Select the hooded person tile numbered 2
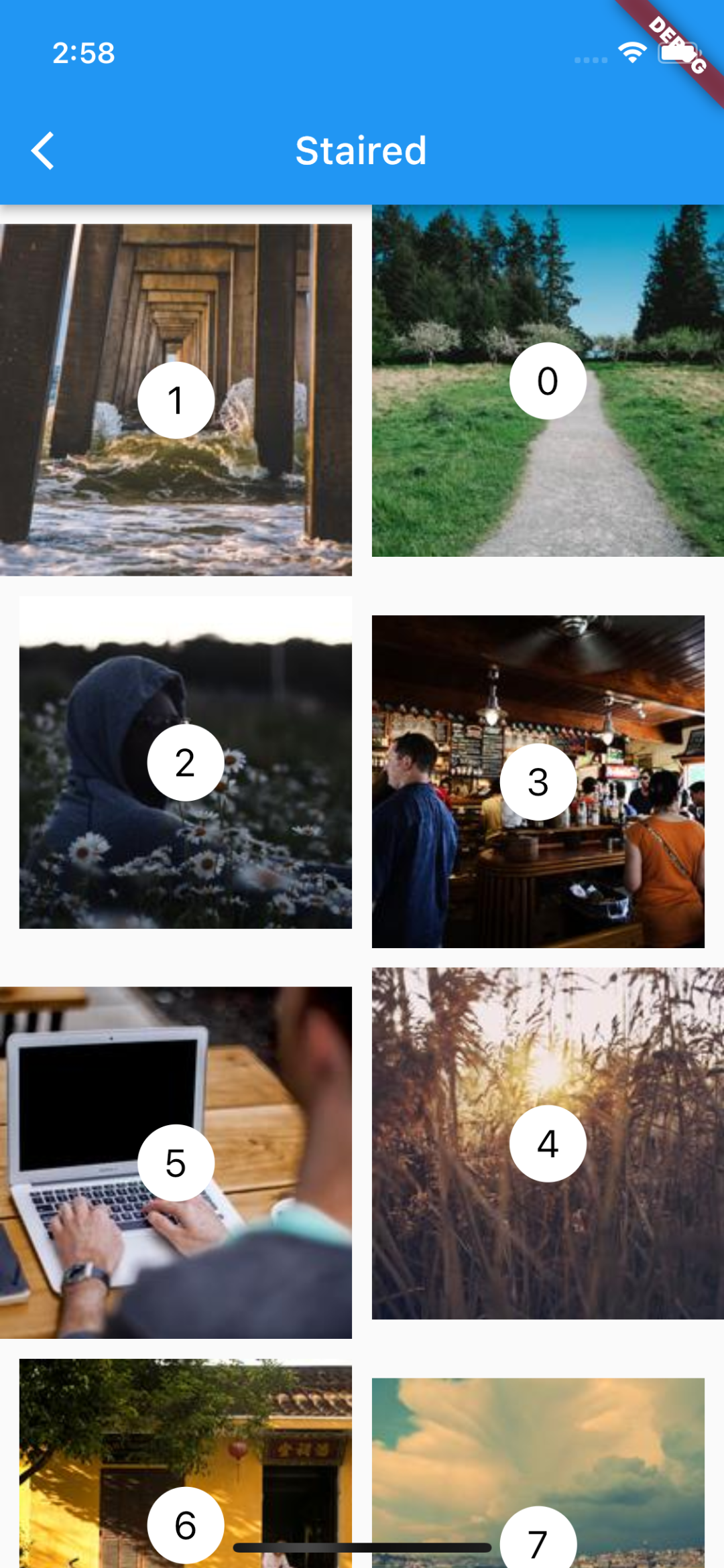This screenshot has height=1568, width=724. (186, 763)
